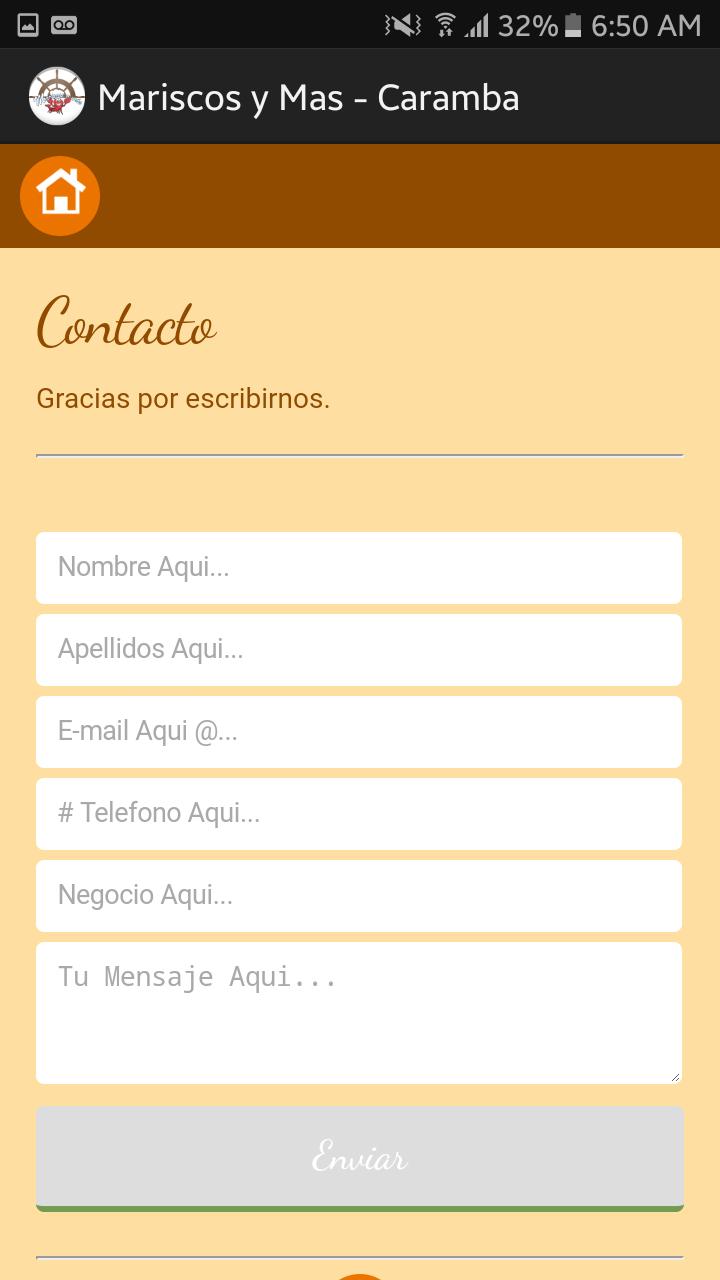Focus the Nombre Aqui field
Viewport: 720px width, 1280px height.
click(x=359, y=567)
